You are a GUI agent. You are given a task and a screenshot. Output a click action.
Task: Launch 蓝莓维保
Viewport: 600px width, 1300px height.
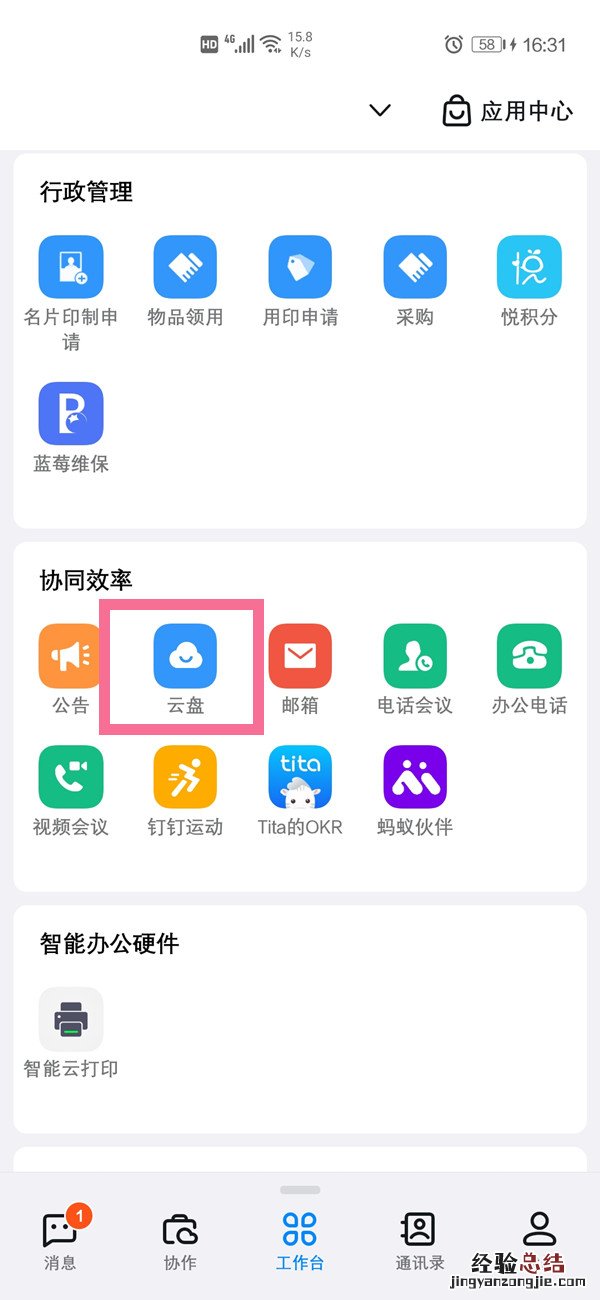pyautogui.click(x=71, y=414)
